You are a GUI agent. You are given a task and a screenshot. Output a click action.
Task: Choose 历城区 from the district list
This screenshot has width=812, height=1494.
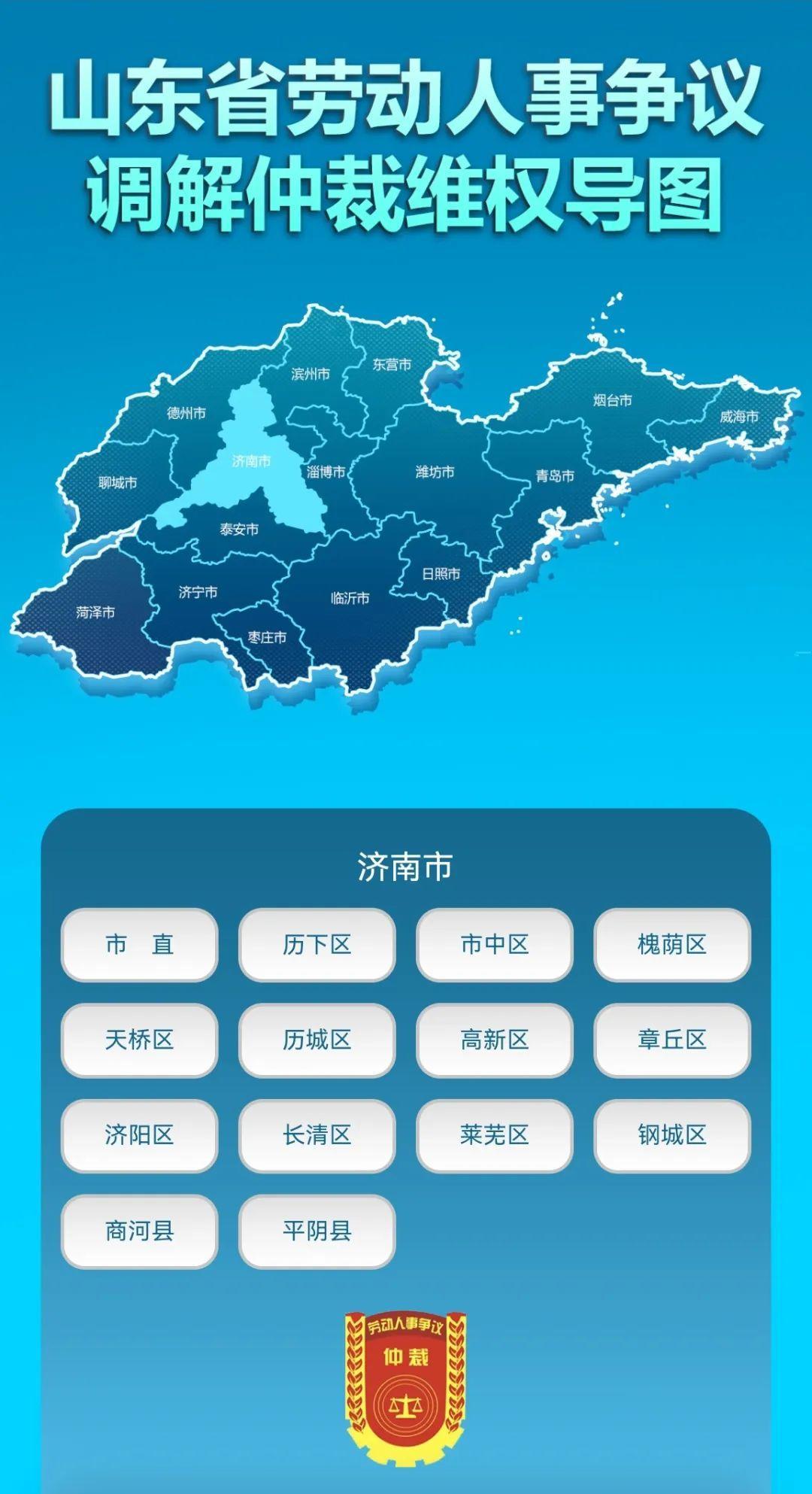coord(317,1040)
